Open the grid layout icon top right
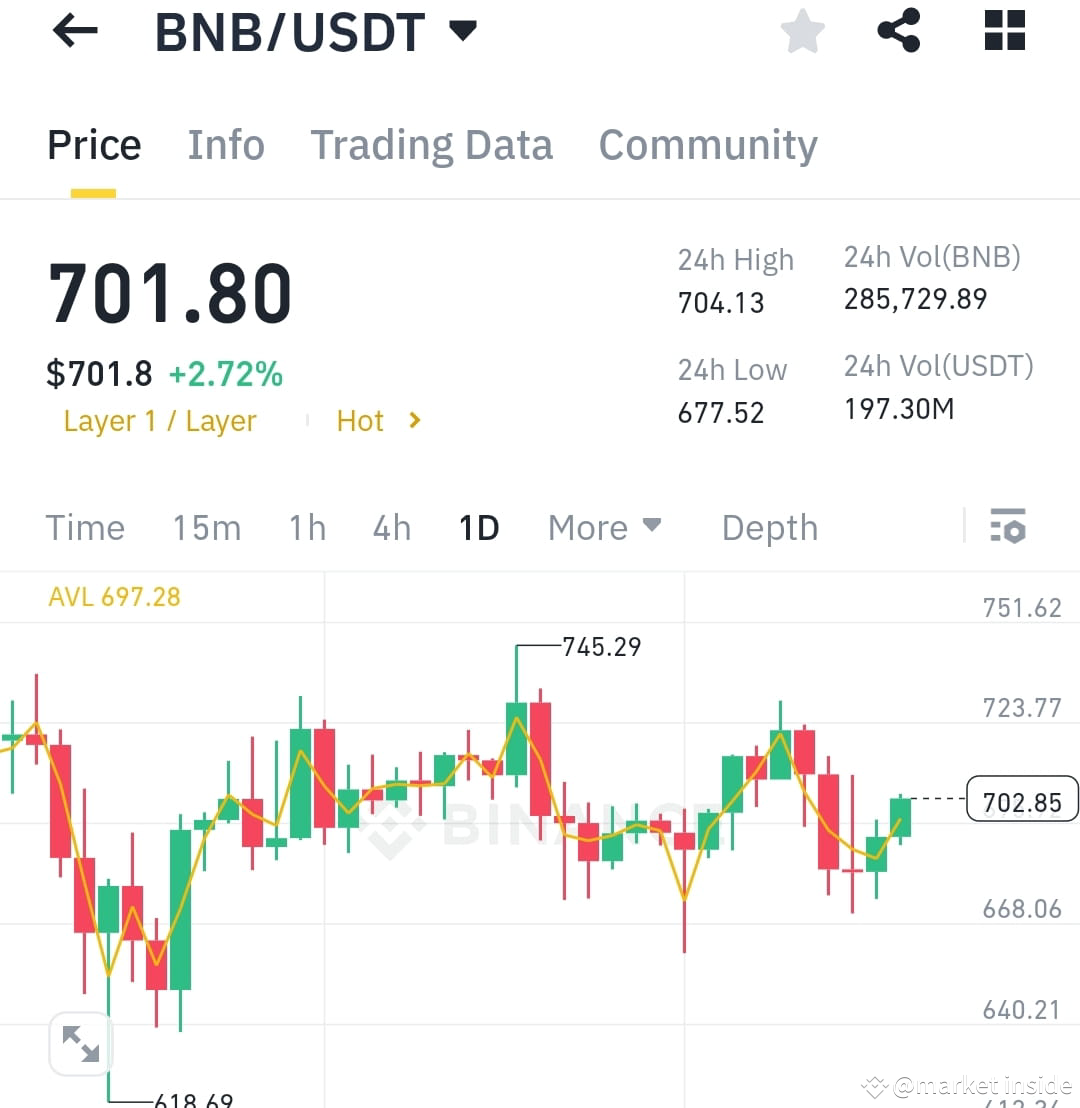1080x1108 pixels. point(1003,31)
